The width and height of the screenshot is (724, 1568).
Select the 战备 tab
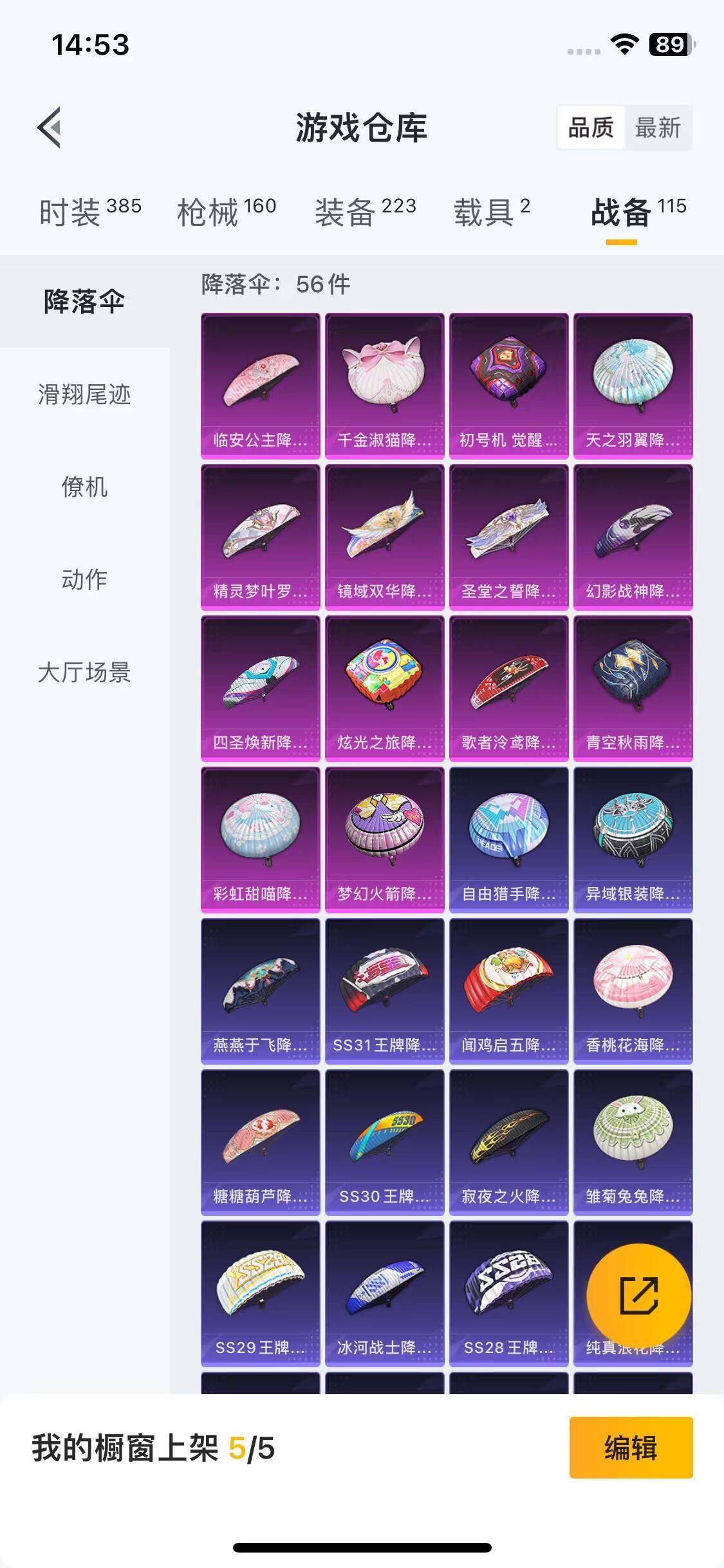point(638,212)
